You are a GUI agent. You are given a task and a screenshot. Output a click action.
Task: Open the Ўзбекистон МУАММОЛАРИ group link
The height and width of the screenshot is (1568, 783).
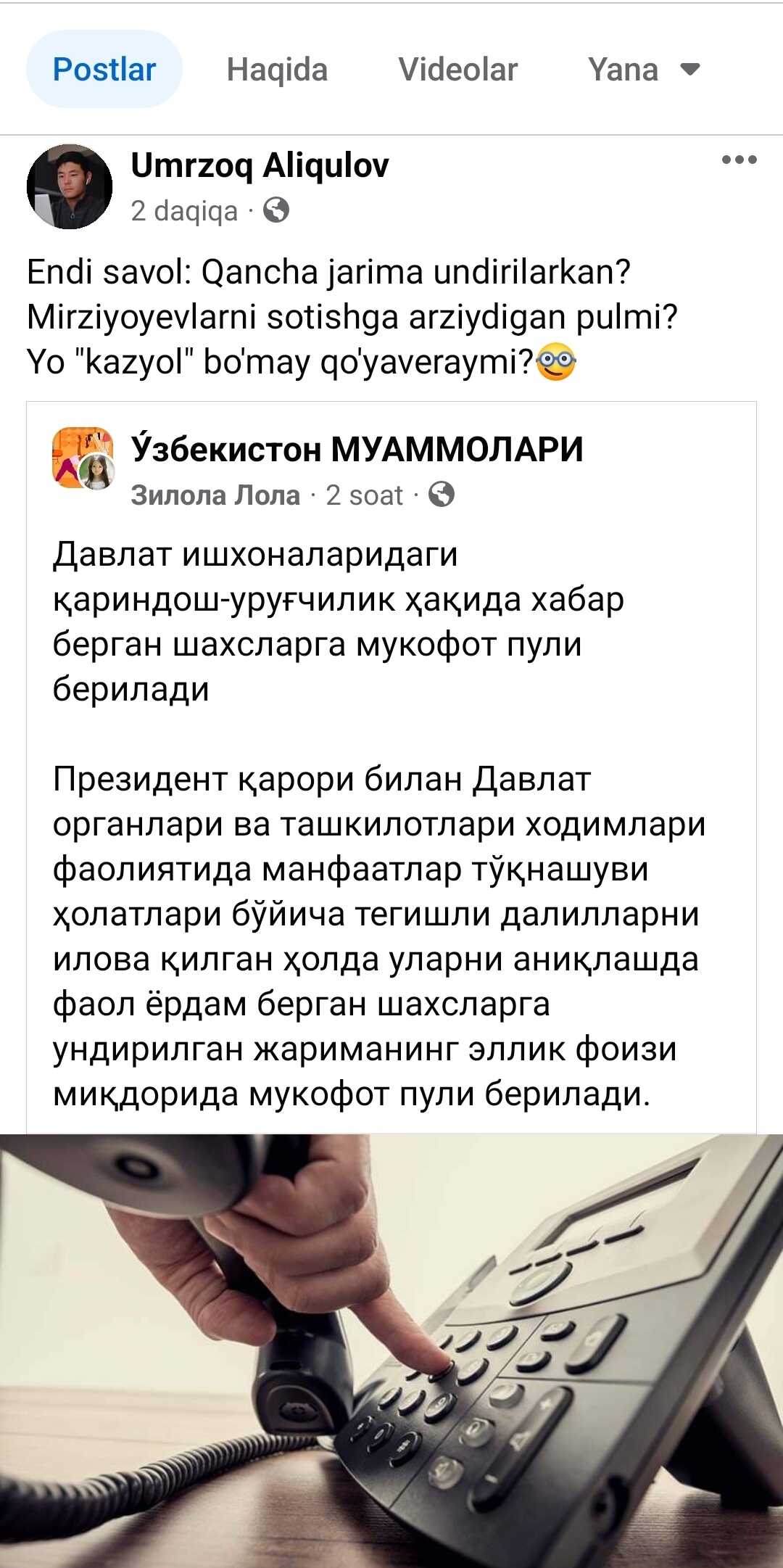click(357, 449)
